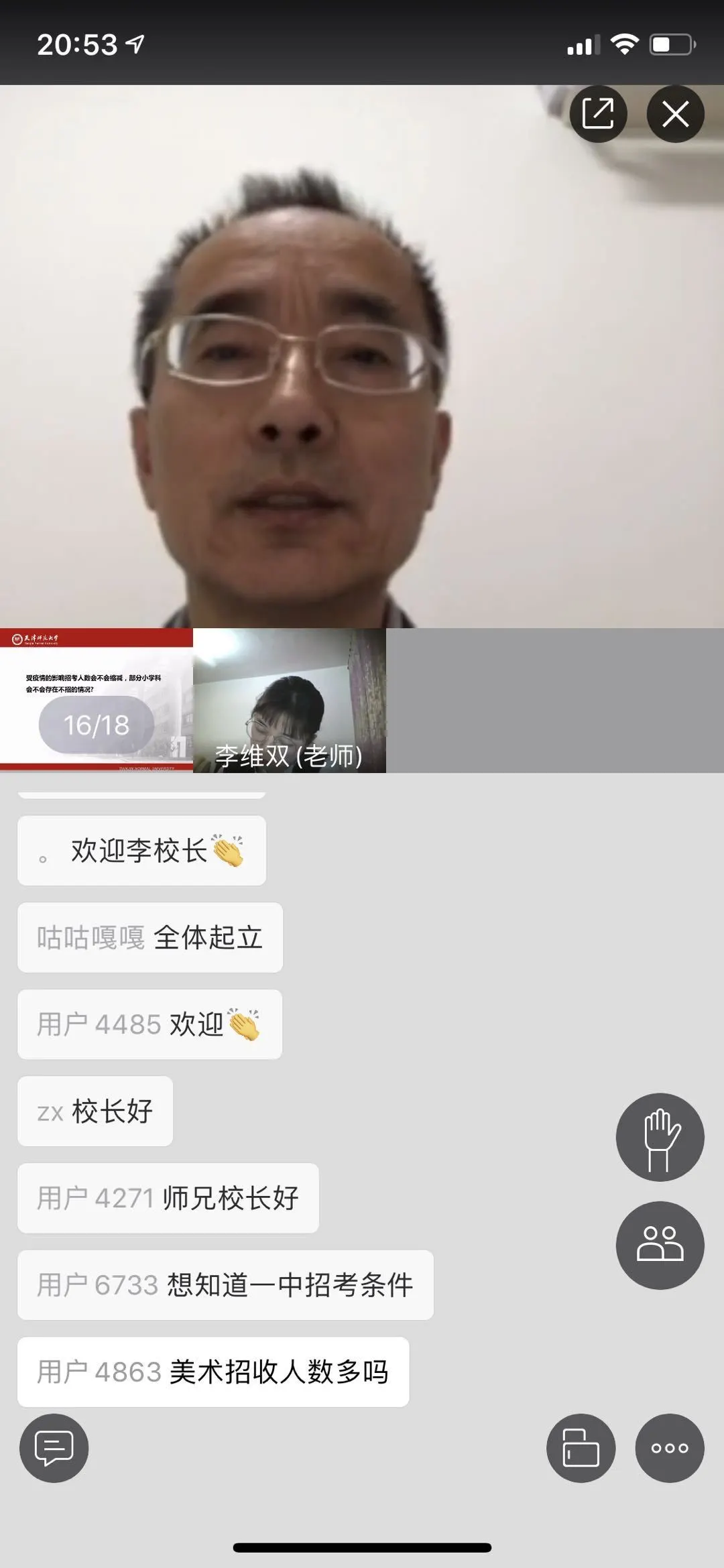Open the shared slide thumbnail 16/18
724x1568 pixels.
click(97, 701)
